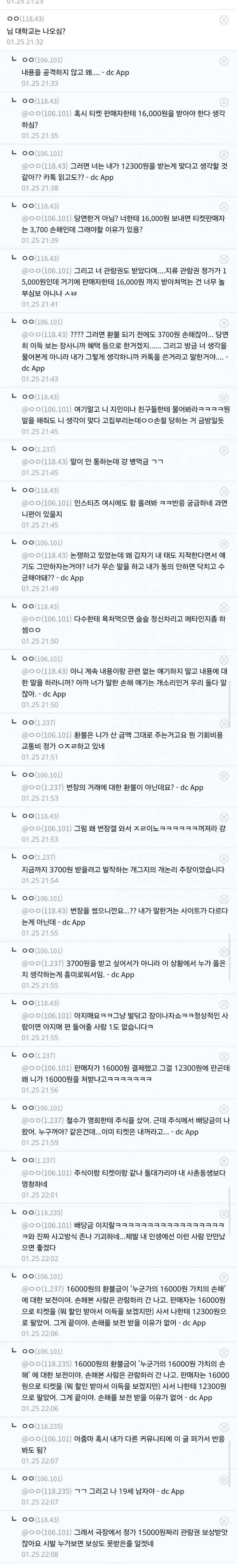Delete the '말이 안 통하는데' reply
237x1568 pixels.
point(224,450)
